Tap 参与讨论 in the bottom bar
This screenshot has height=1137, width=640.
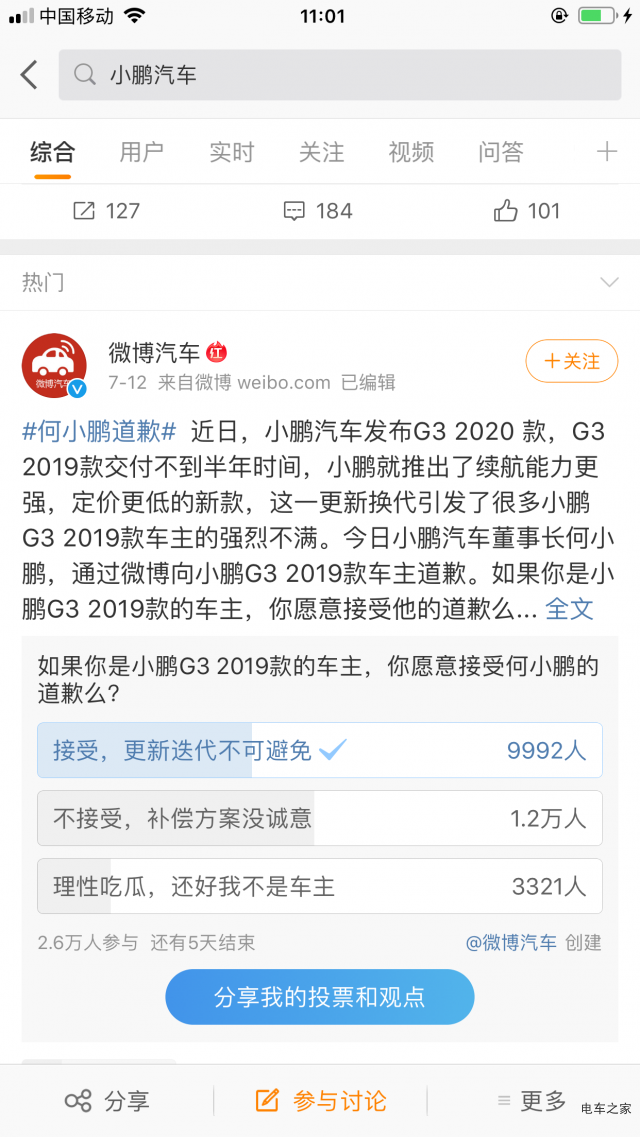(x=320, y=1101)
